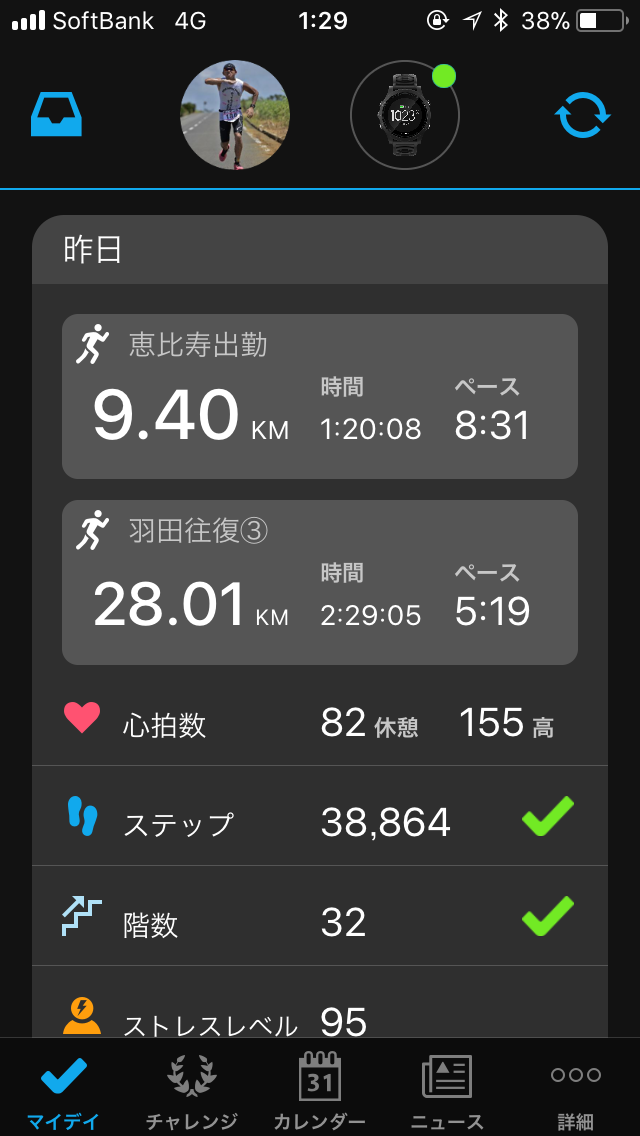The height and width of the screenshot is (1136, 640).
Task: View 心拍数 heart rate details
Action: point(320,722)
